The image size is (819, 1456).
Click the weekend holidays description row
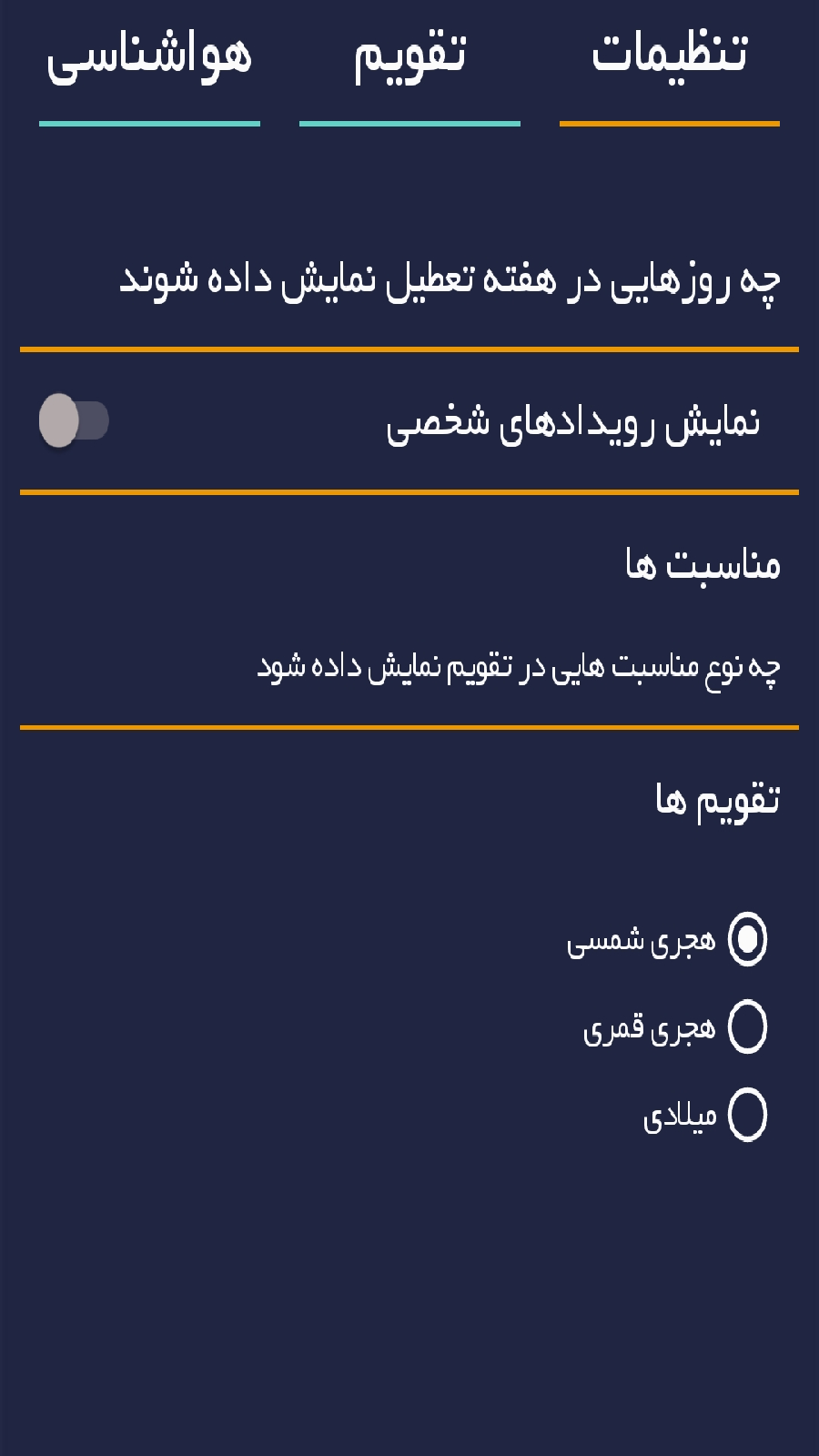pos(455,278)
